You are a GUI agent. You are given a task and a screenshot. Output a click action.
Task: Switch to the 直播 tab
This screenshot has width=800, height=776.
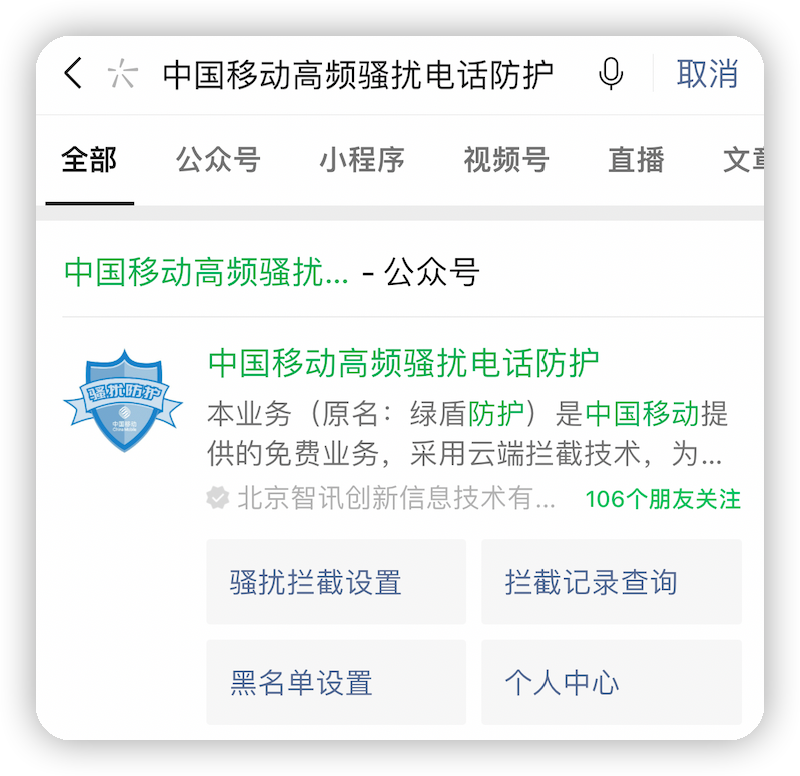636,160
